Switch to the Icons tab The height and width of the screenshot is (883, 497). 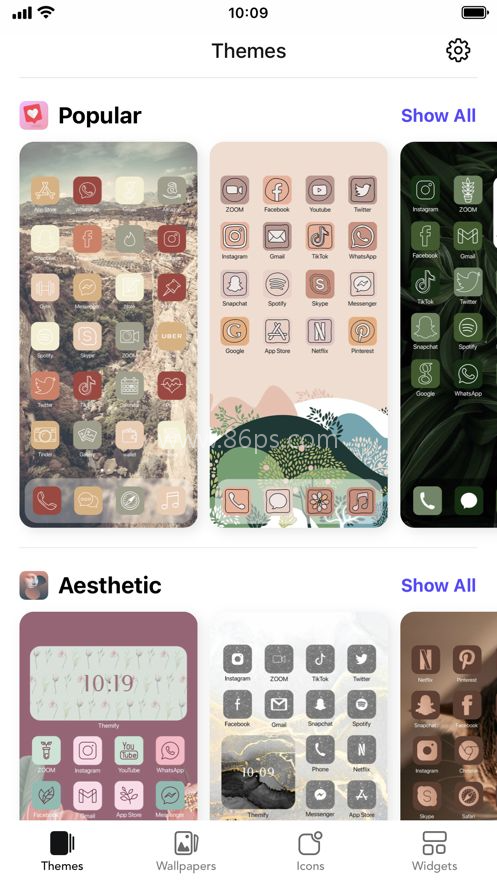click(310, 851)
